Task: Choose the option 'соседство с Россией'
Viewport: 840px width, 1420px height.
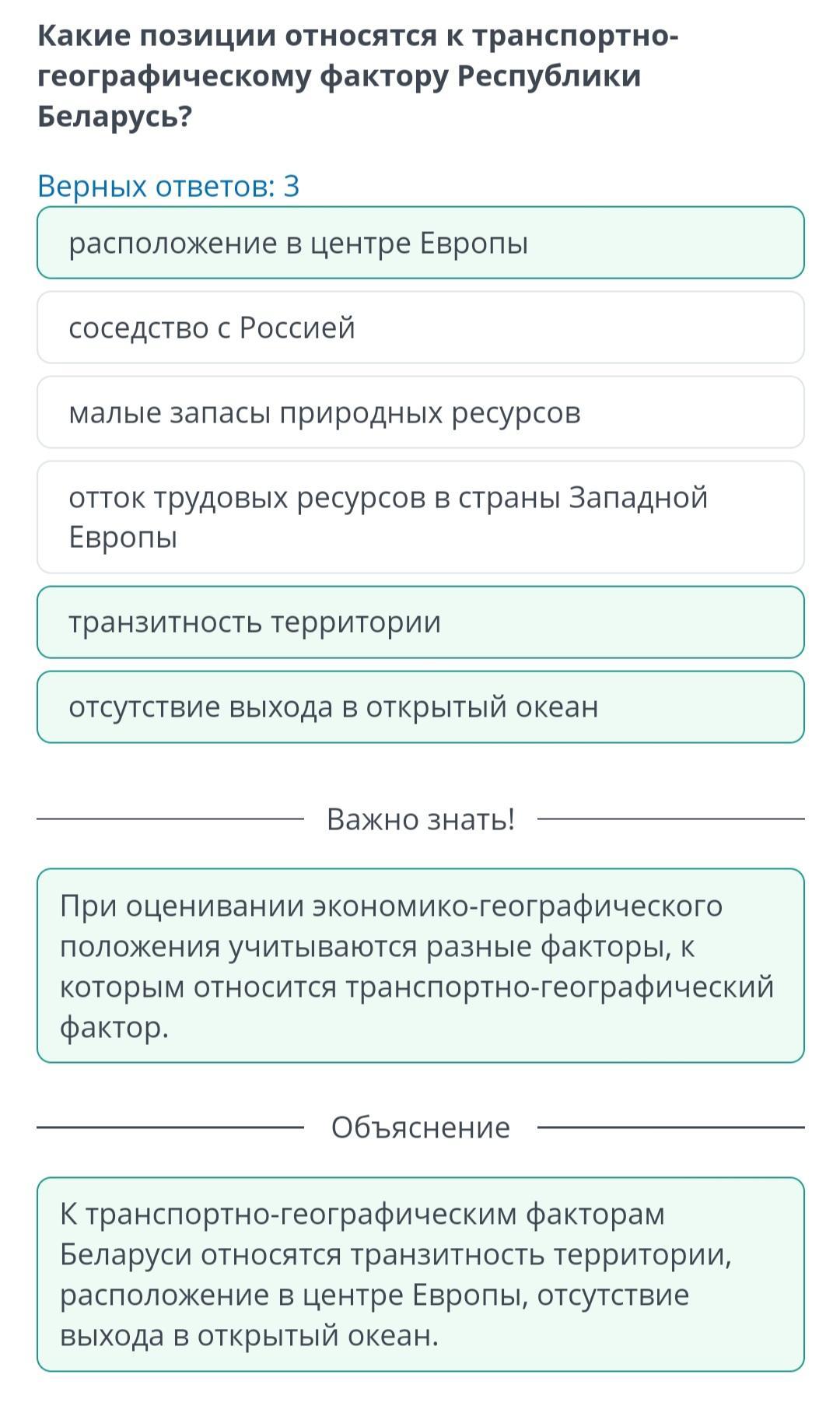Action: (x=420, y=328)
